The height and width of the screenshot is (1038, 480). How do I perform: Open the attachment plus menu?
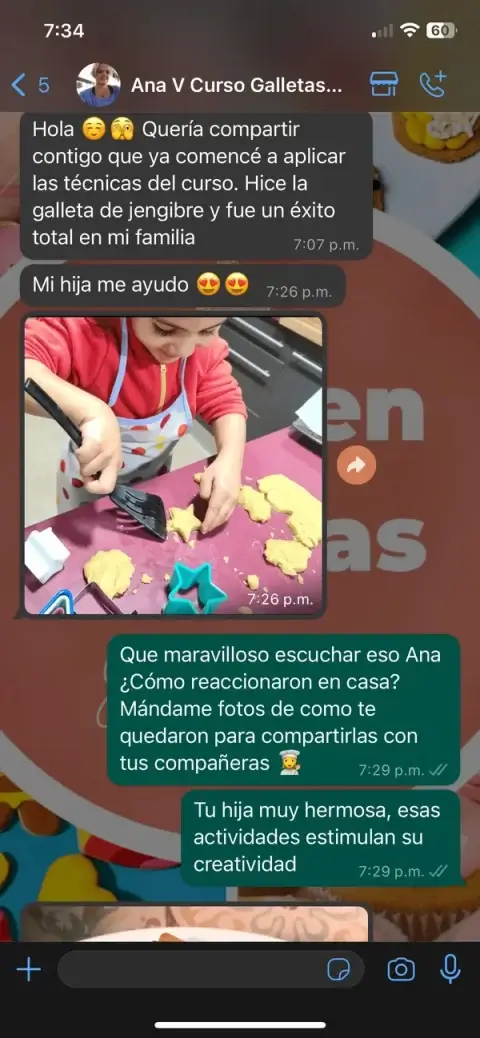28,970
